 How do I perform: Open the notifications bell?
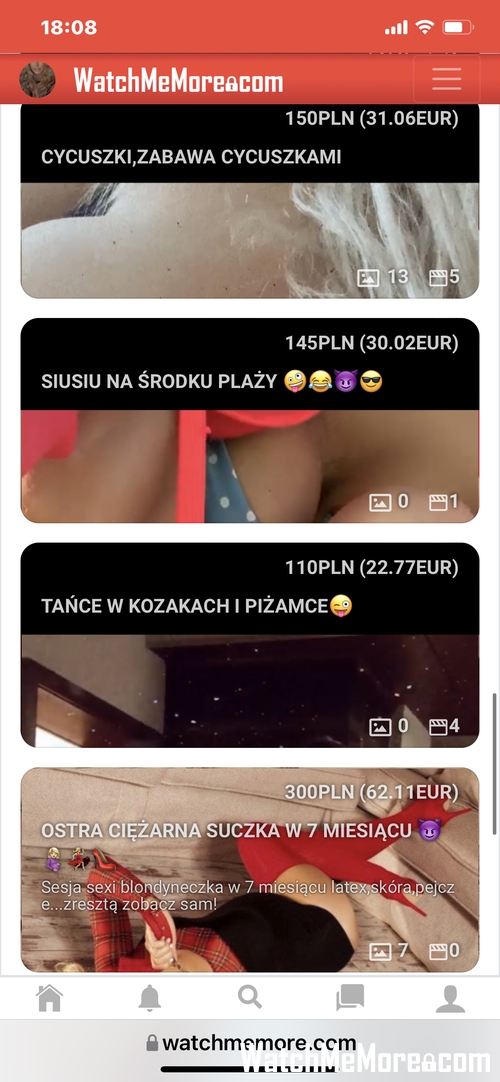(x=150, y=998)
